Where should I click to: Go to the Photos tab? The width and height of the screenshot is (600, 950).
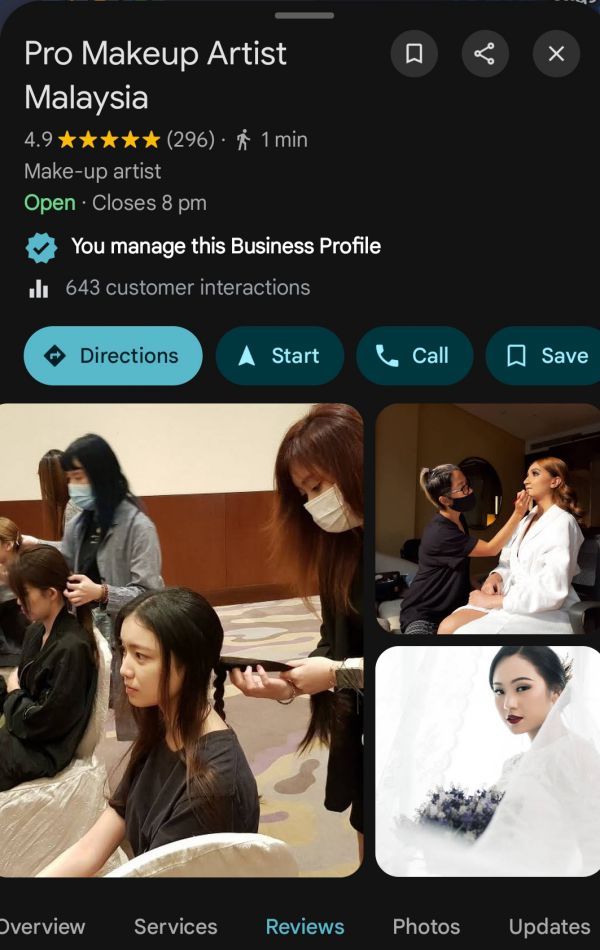(426, 927)
